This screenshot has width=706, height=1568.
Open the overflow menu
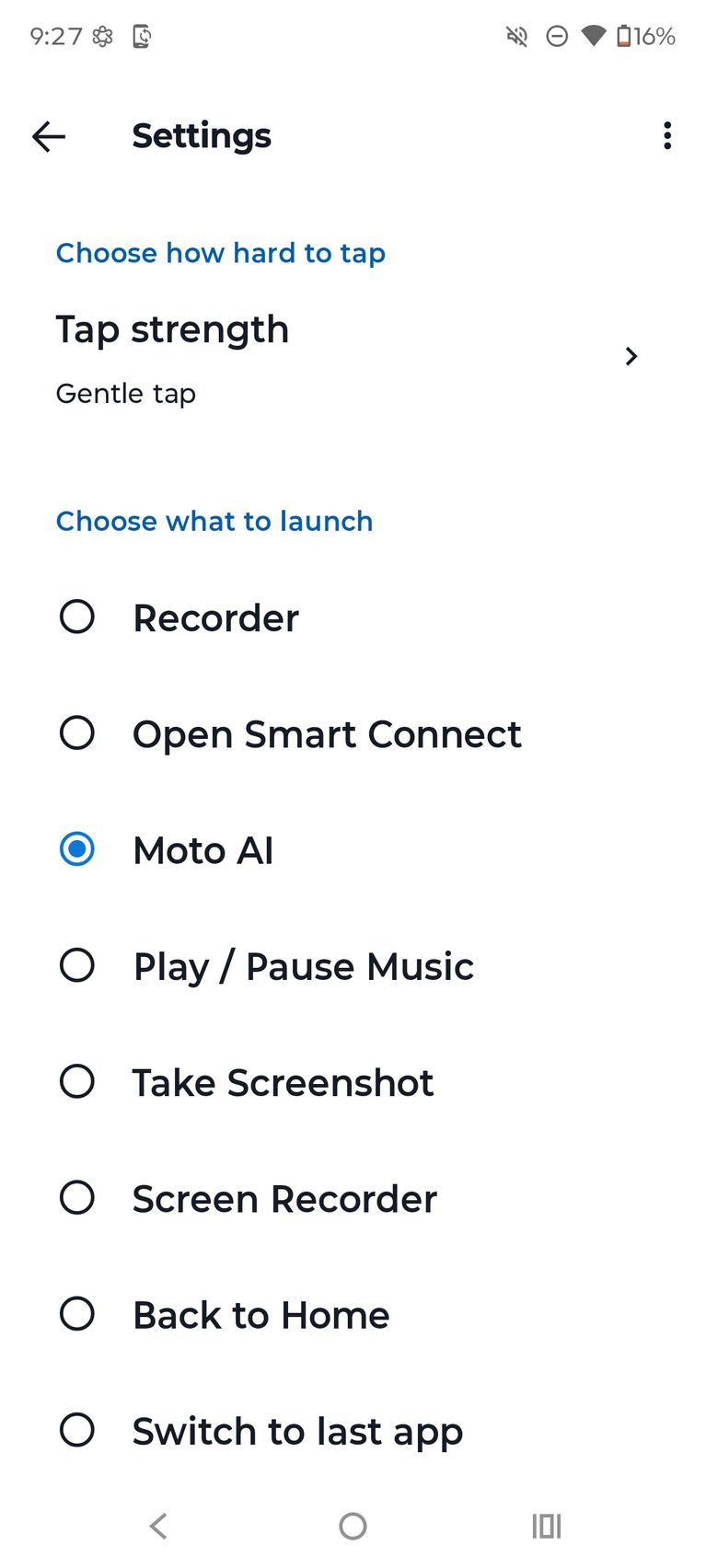[x=666, y=136]
